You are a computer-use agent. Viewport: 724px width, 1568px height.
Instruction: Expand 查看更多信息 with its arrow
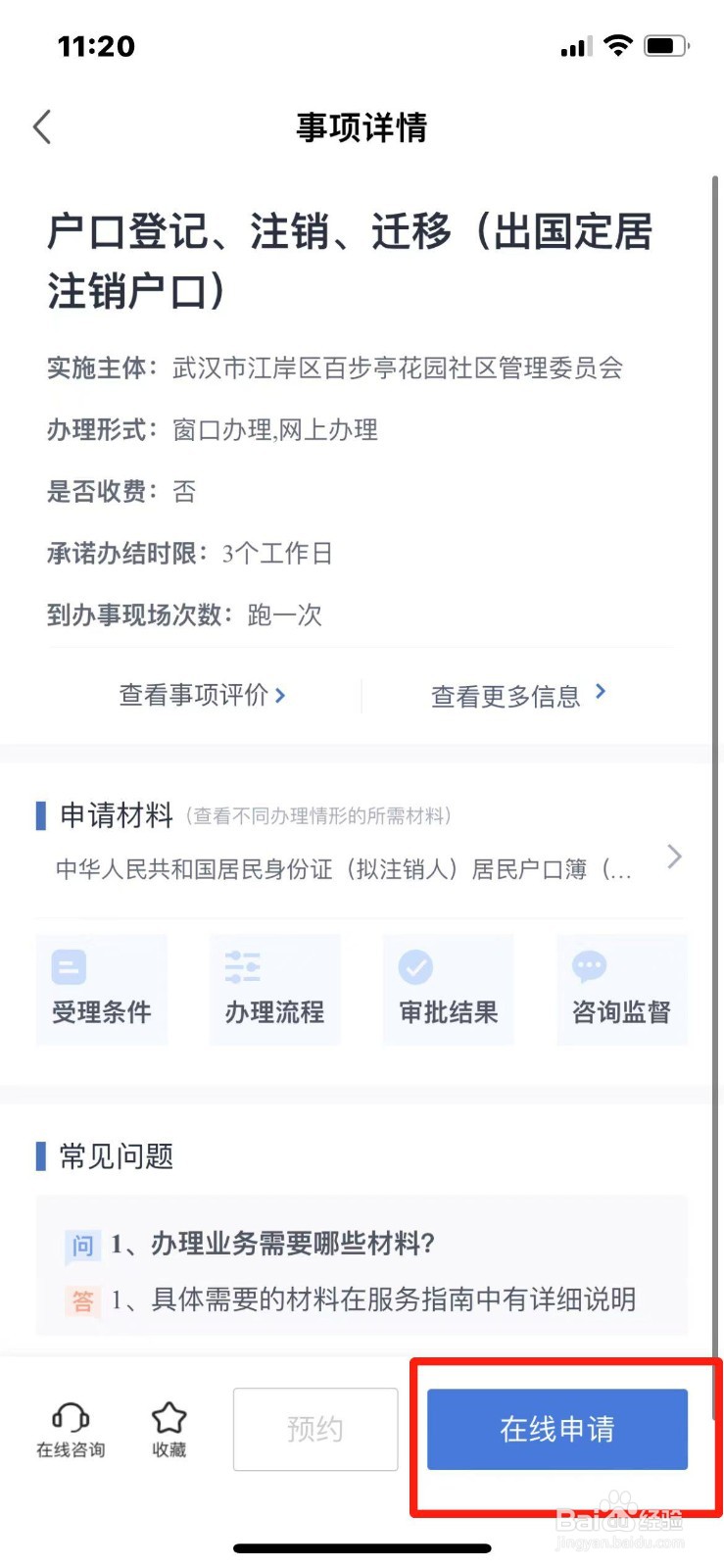coord(601,693)
